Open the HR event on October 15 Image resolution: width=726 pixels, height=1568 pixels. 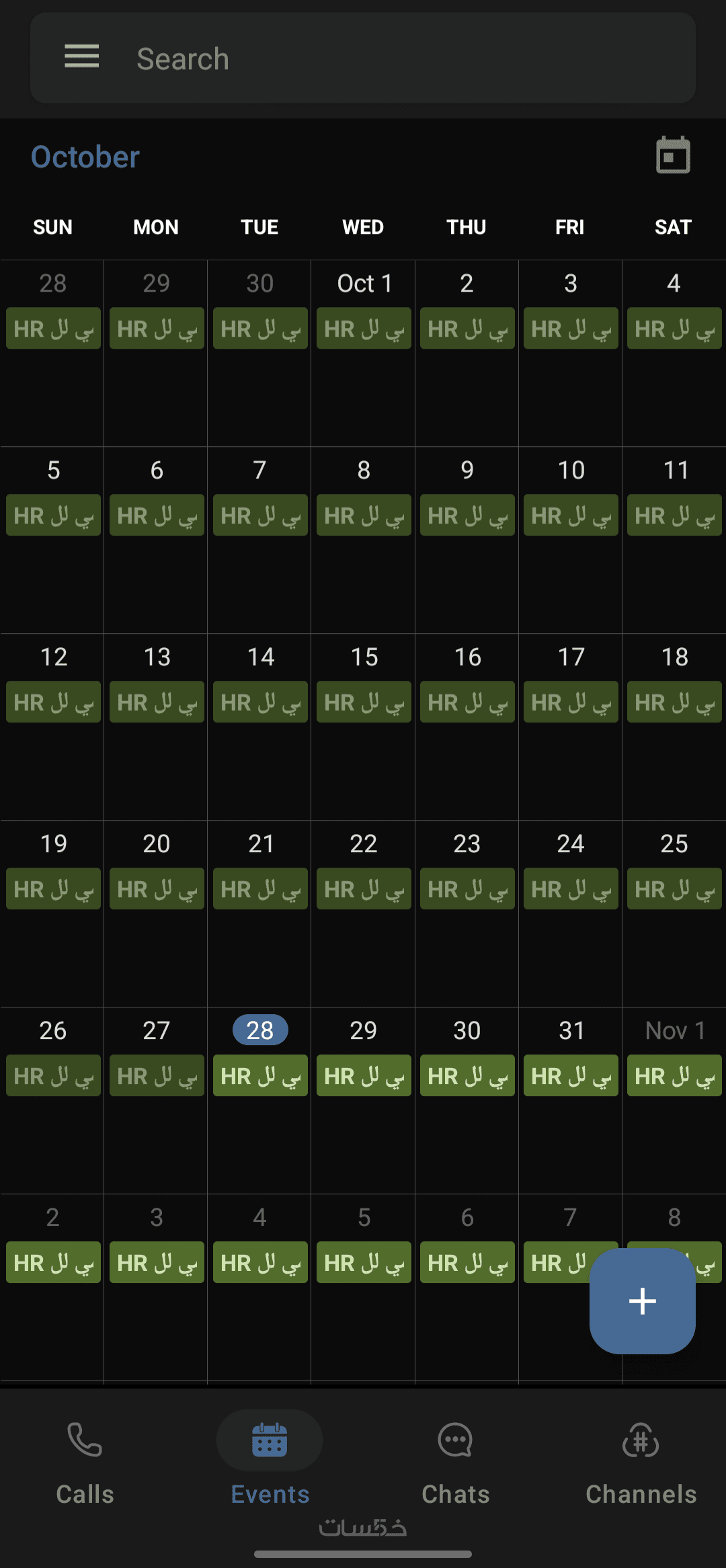(x=364, y=703)
